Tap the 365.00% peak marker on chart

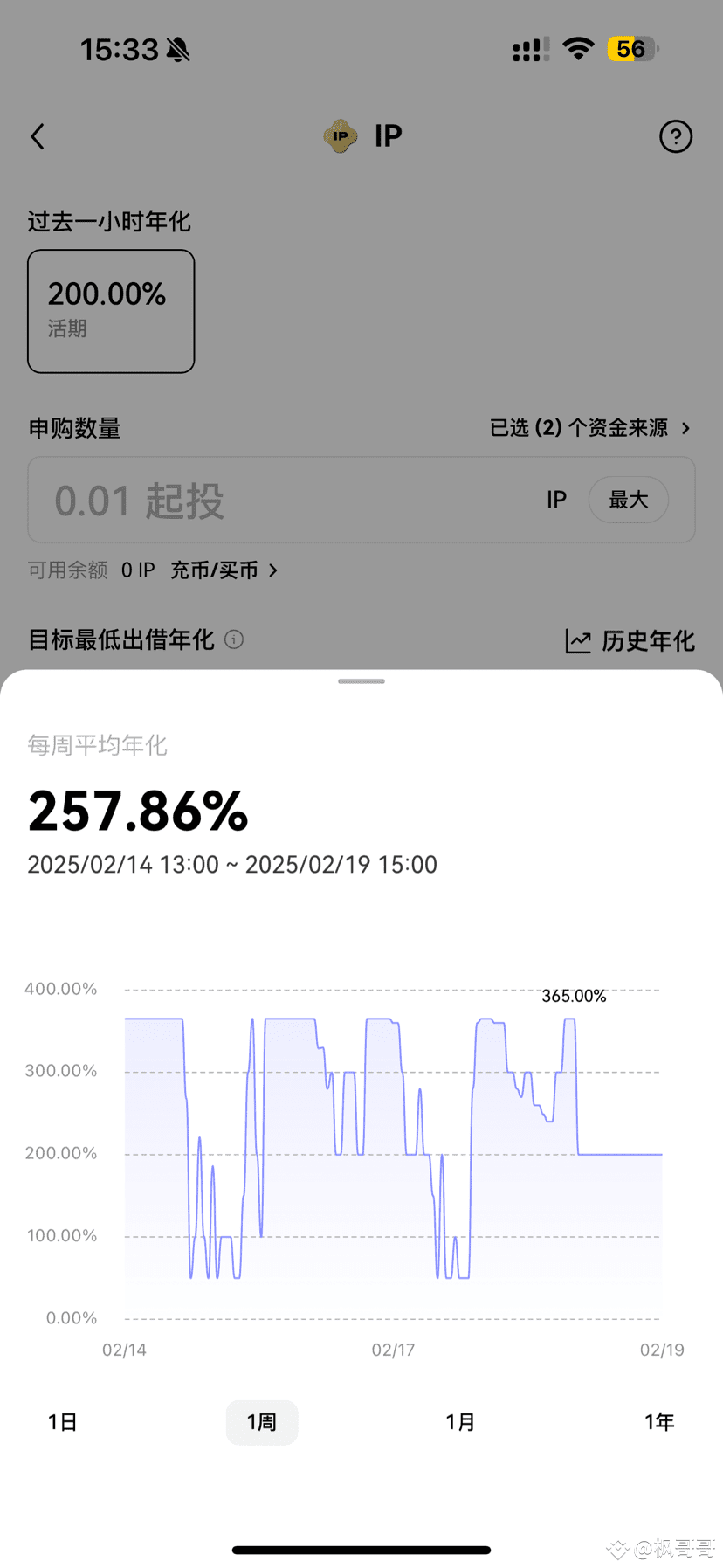pyautogui.click(x=573, y=996)
